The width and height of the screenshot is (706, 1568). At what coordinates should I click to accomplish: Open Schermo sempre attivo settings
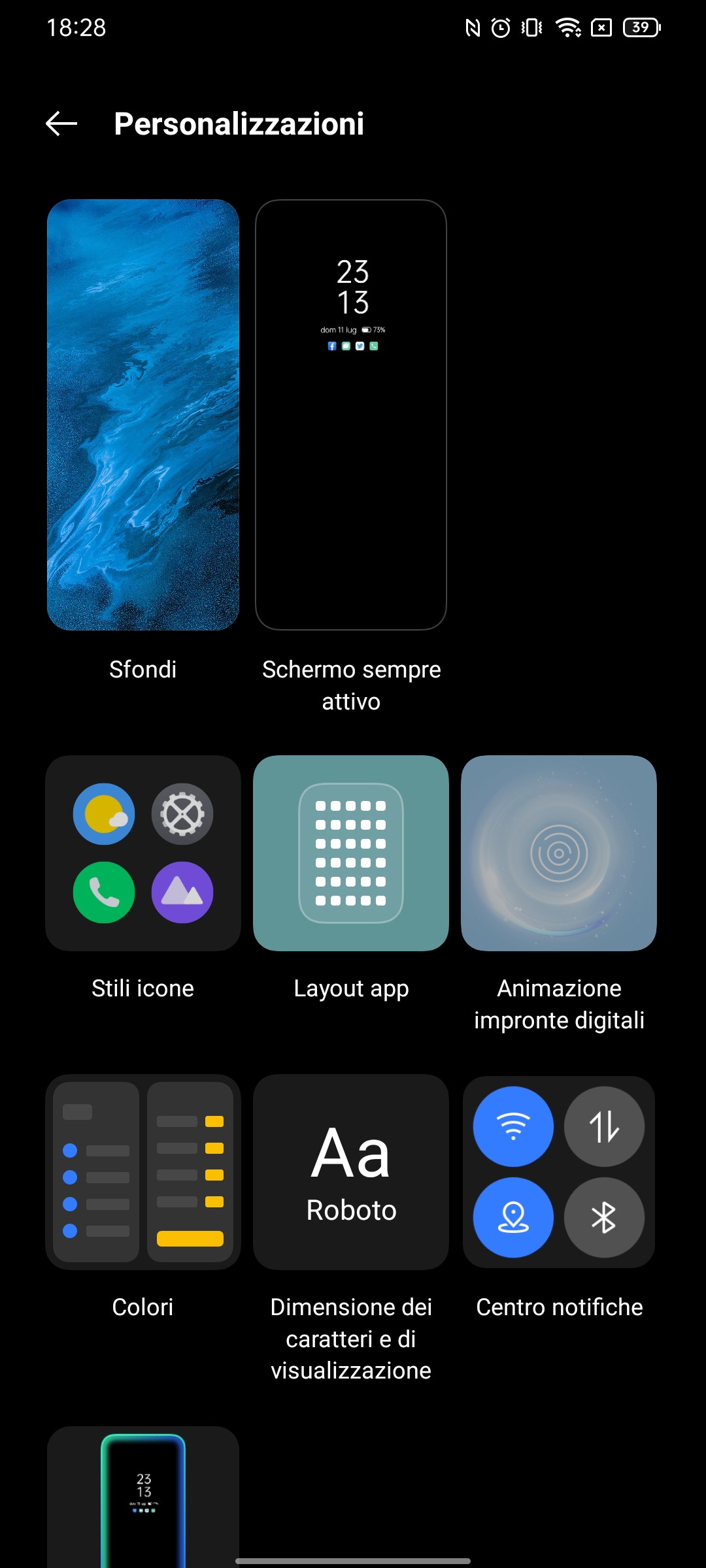point(351,415)
